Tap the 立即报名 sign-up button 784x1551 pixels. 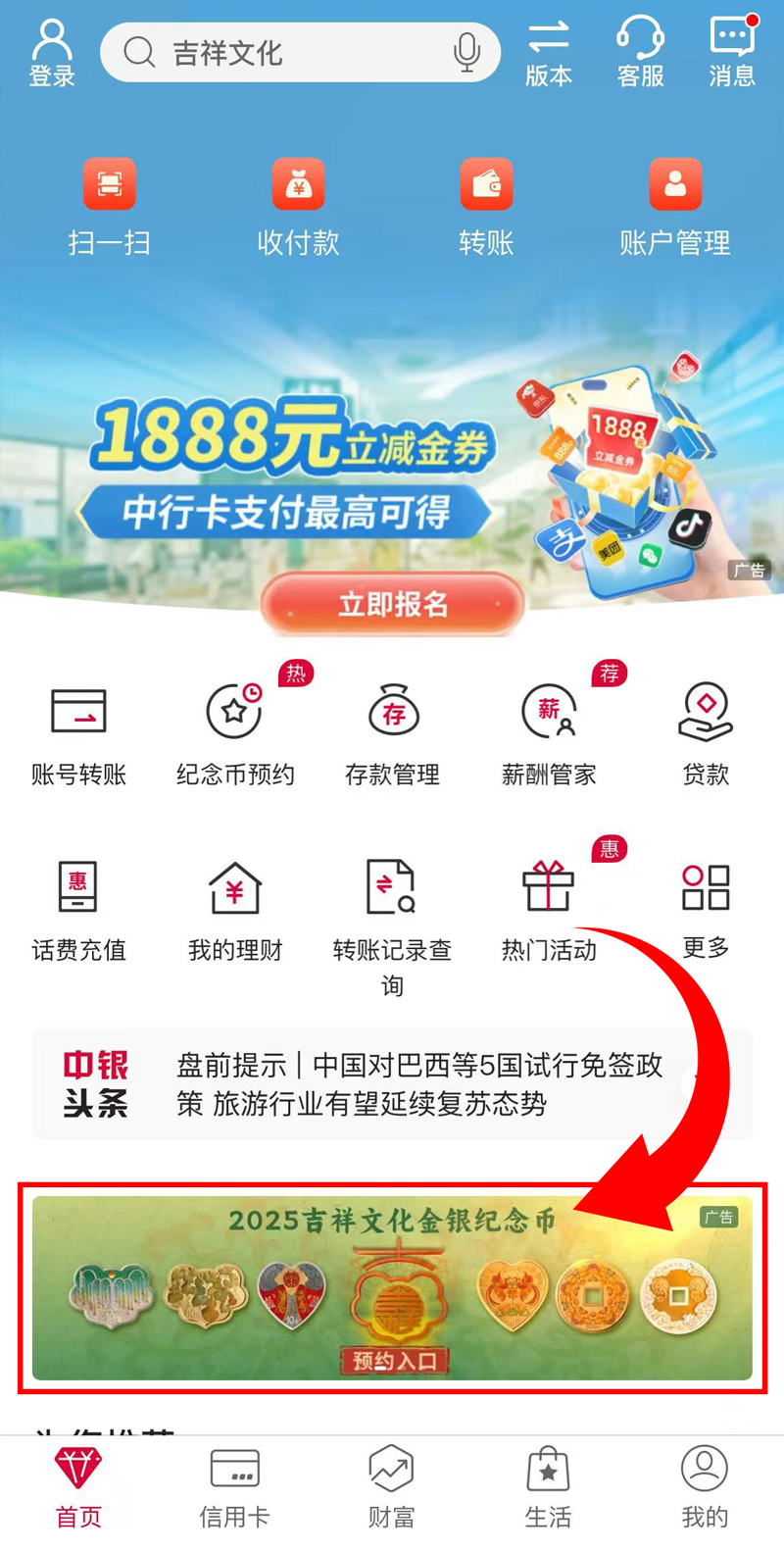392,603
